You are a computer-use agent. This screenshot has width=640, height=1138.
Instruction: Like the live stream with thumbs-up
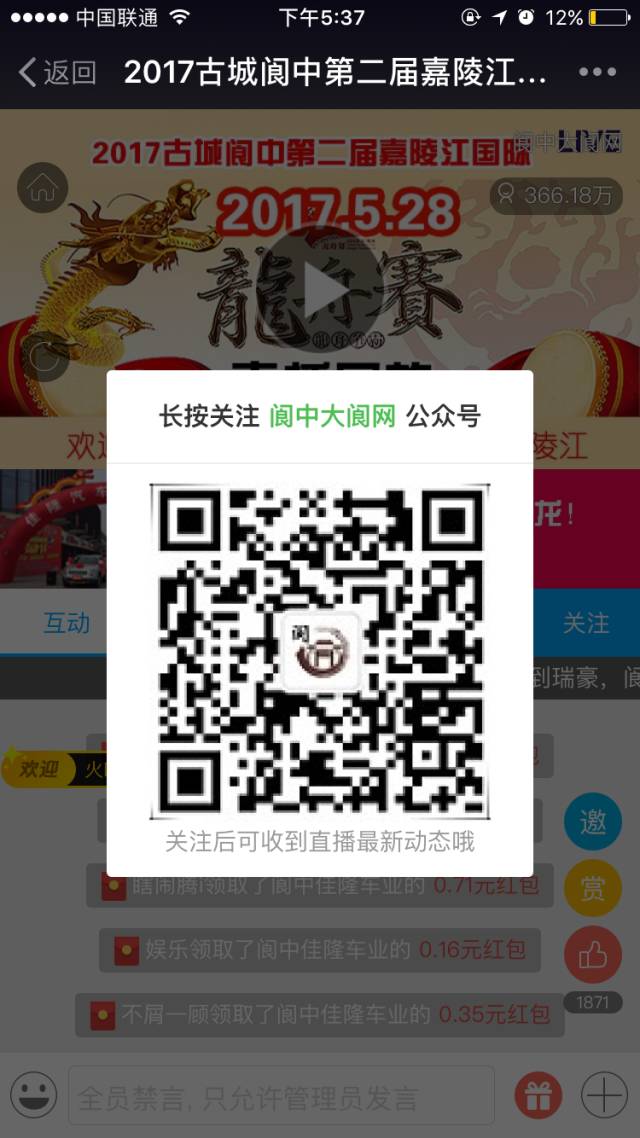pos(592,956)
